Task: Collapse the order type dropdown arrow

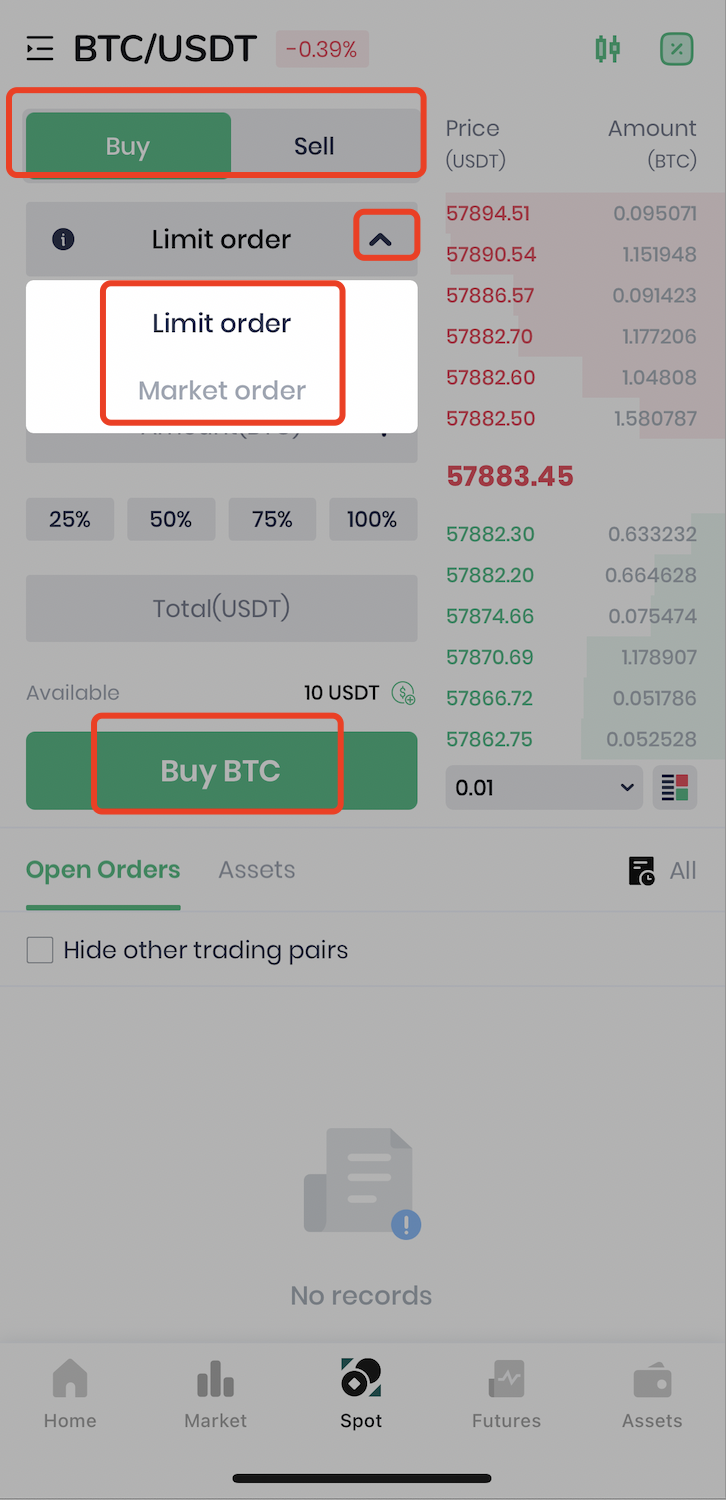Action: [381, 239]
